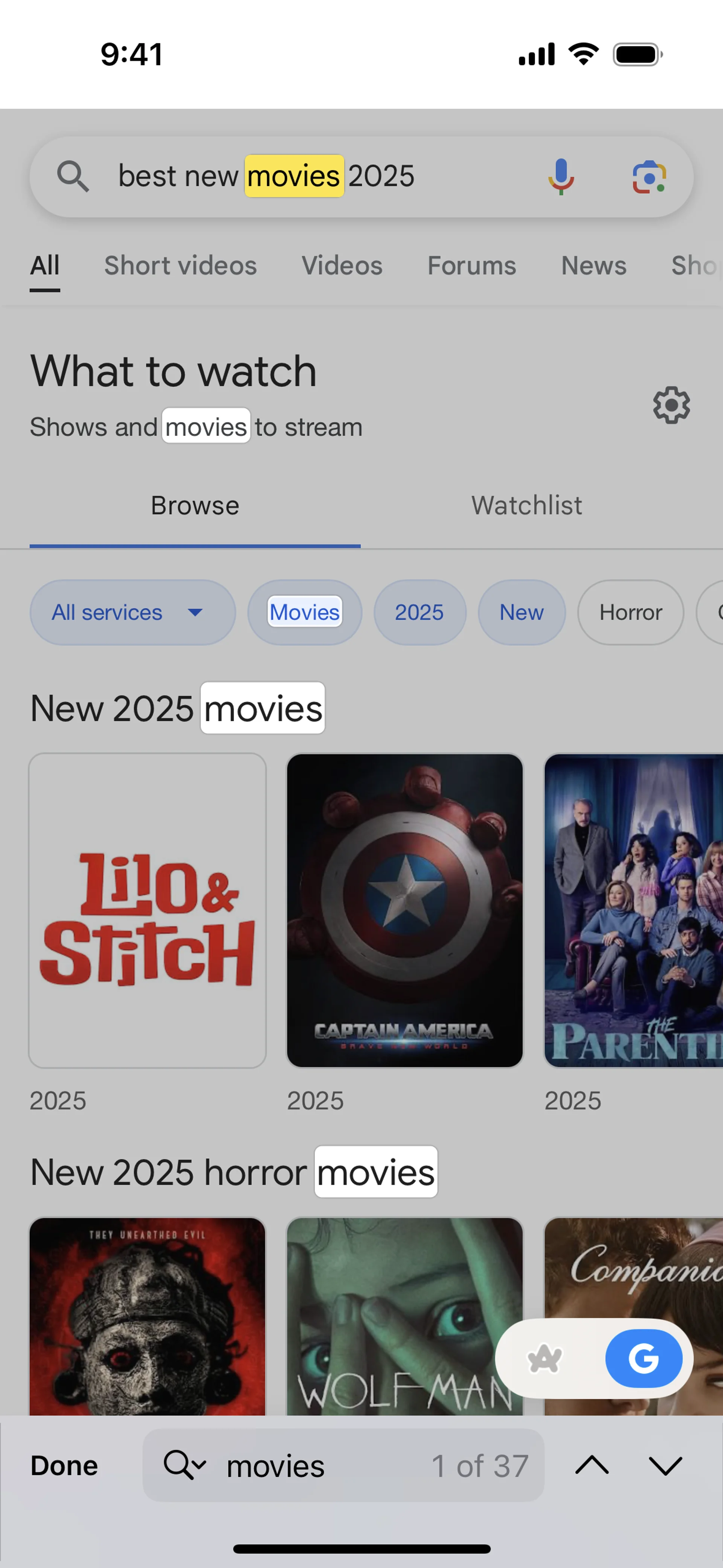The width and height of the screenshot is (723, 1568).
Task: Tap Done to close find on page
Action: point(64,1466)
